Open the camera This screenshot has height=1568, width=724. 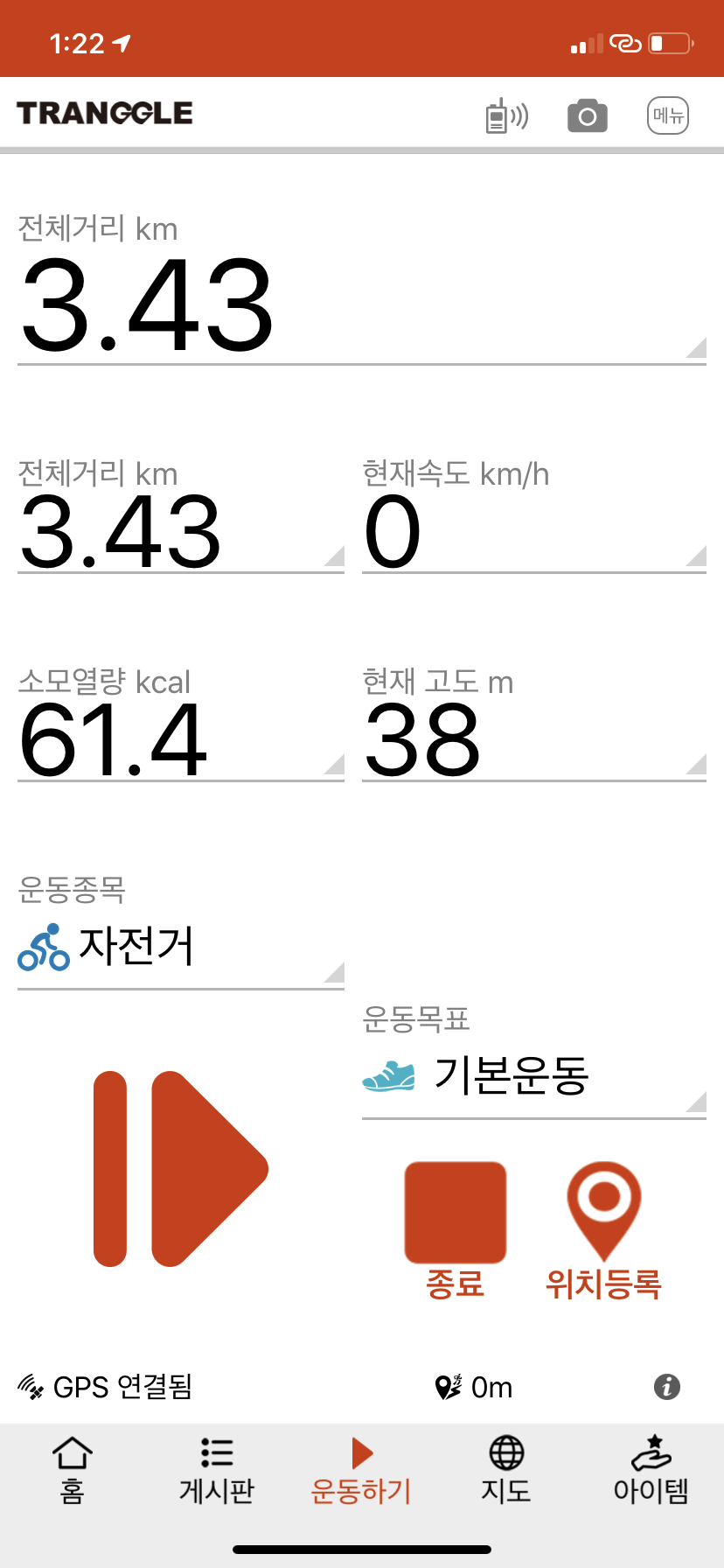click(588, 115)
